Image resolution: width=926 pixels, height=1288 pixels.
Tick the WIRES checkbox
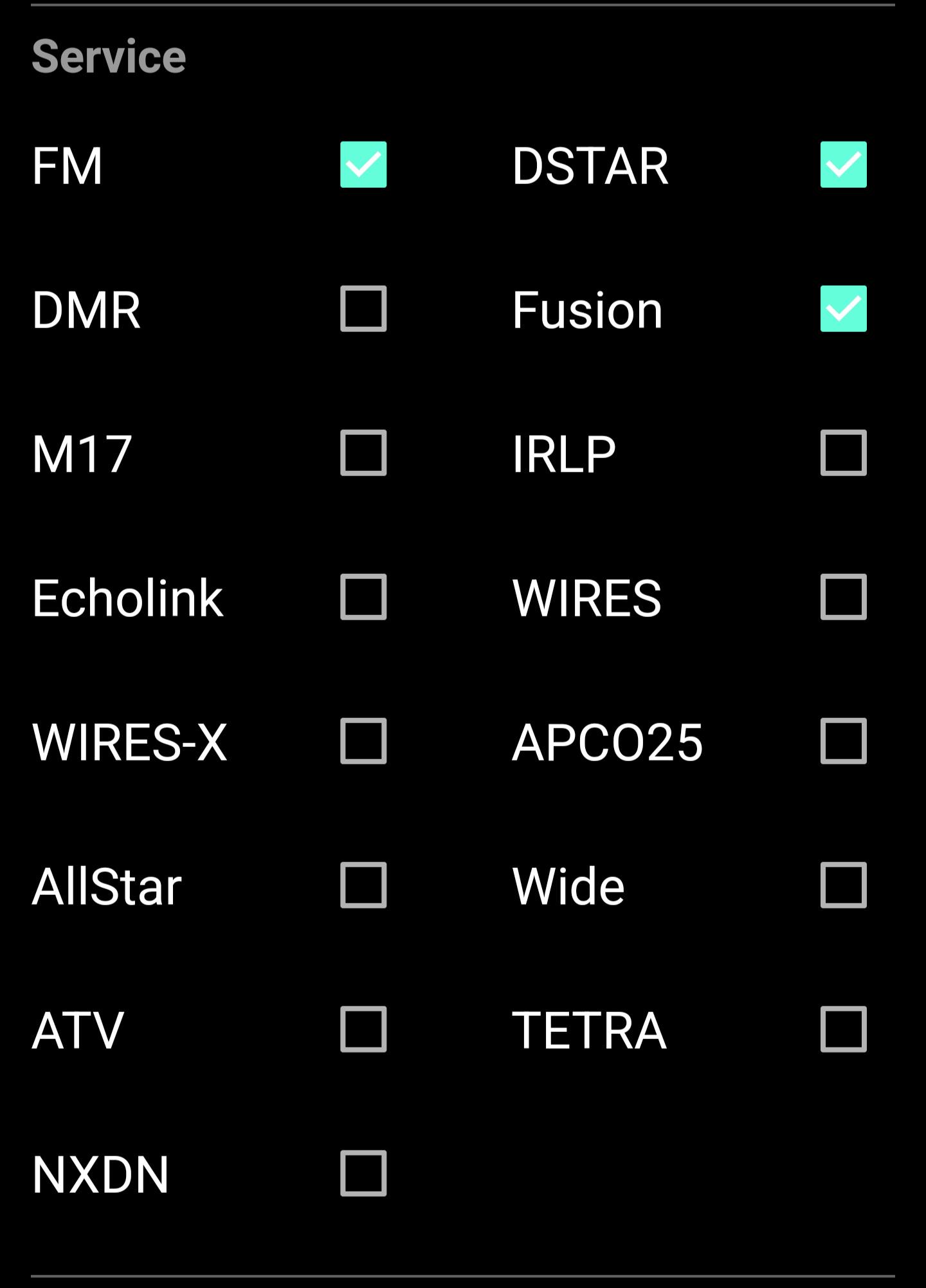(843, 597)
